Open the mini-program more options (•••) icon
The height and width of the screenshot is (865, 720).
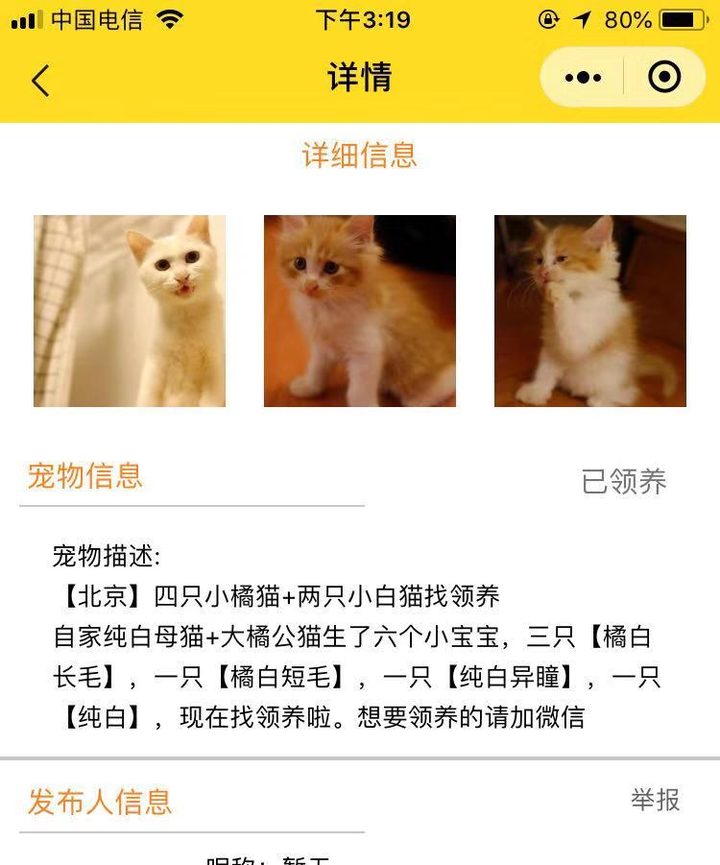[583, 77]
